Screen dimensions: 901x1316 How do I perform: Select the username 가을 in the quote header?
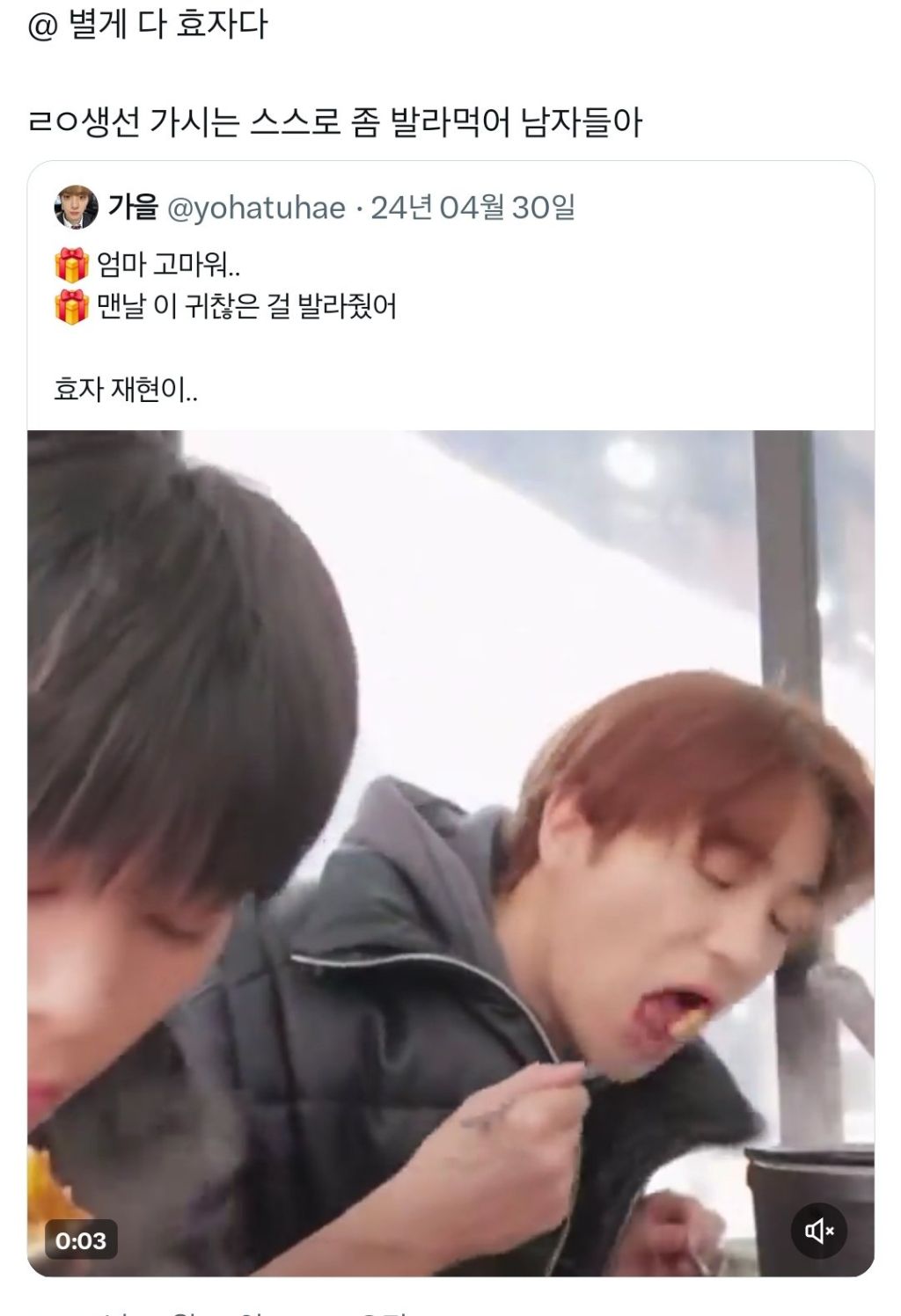click(x=134, y=207)
